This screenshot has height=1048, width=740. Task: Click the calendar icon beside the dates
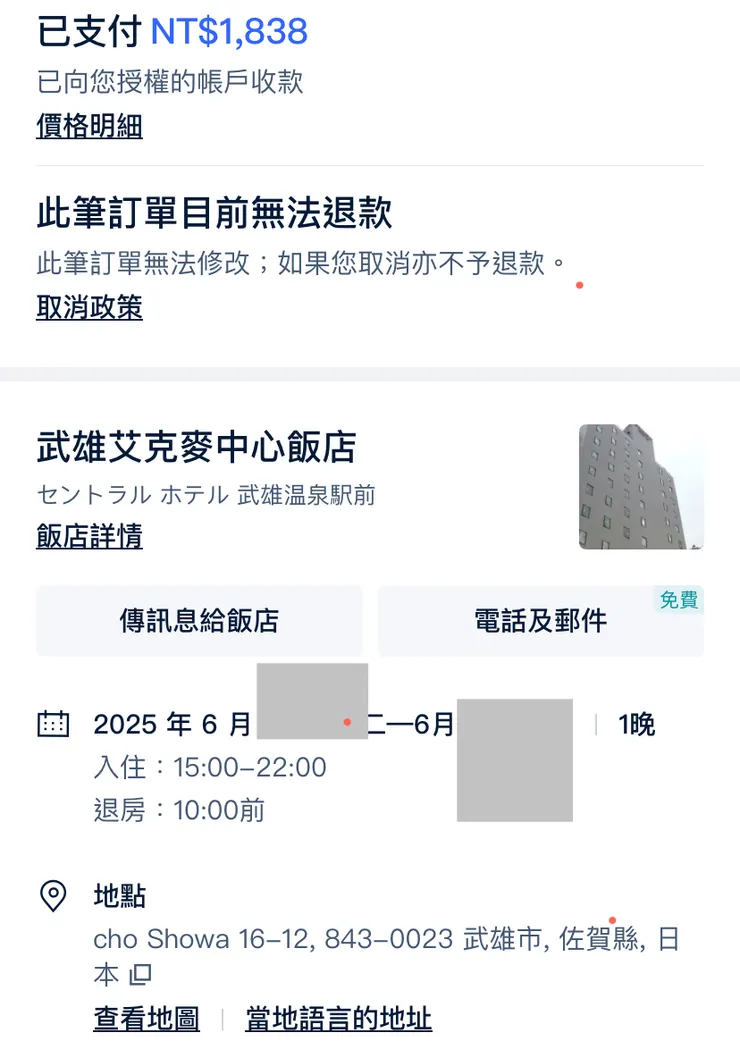point(56,723)
